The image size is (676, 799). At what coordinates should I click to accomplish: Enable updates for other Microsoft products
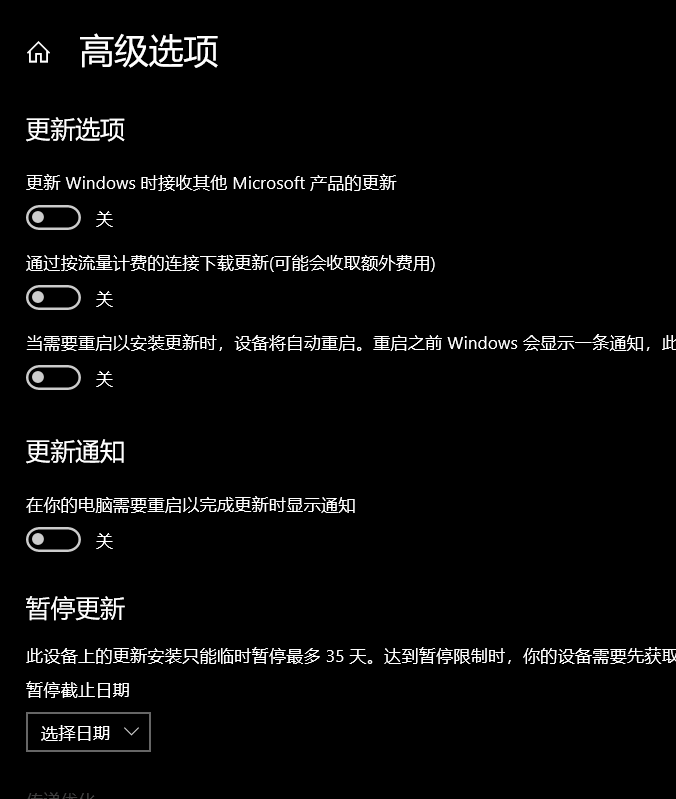pyautogui.click(x=53, y=218)
